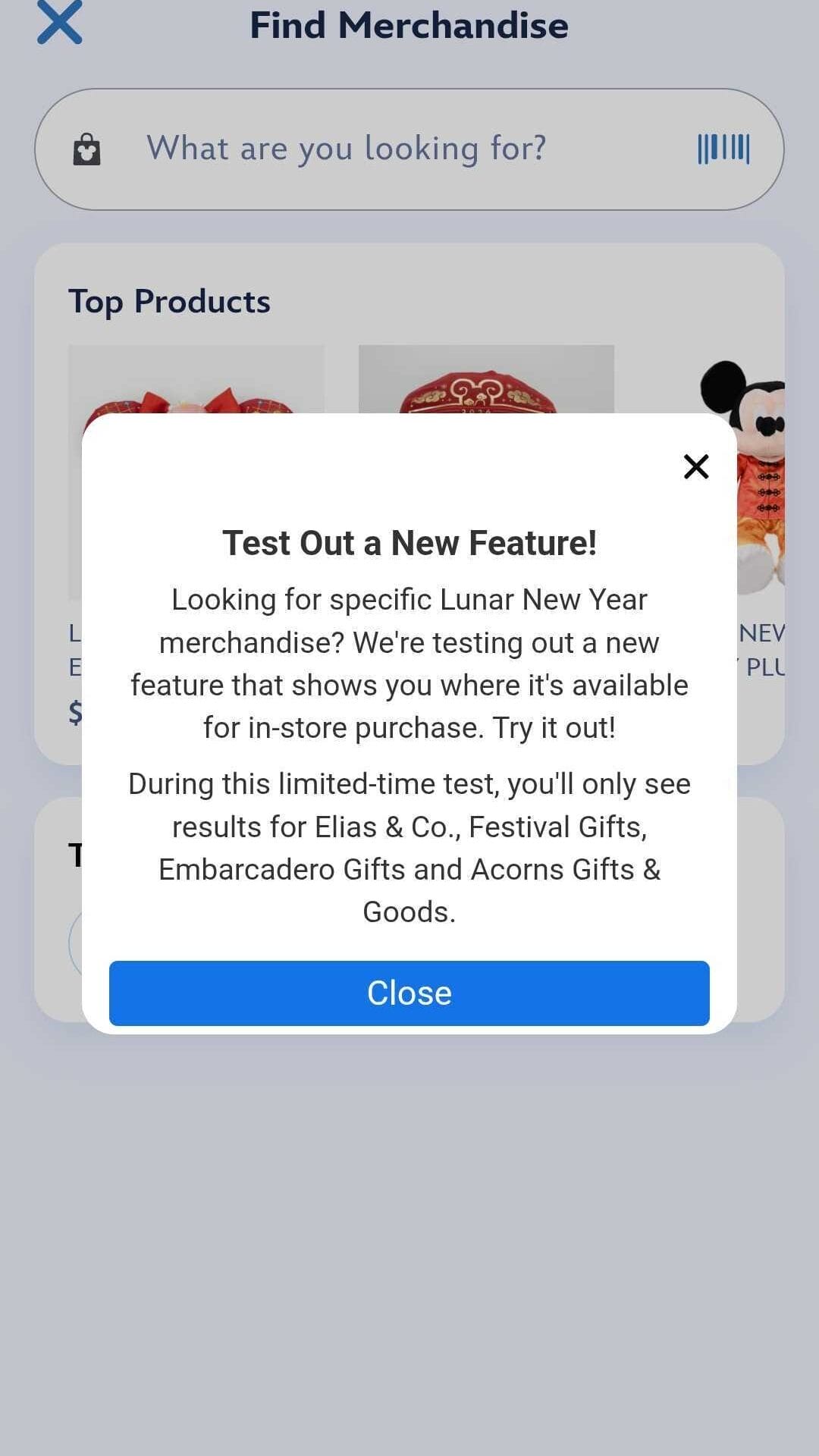Open the 'What are you looking for?' search field
The image size is (819, 1456).
click(346, 149)
